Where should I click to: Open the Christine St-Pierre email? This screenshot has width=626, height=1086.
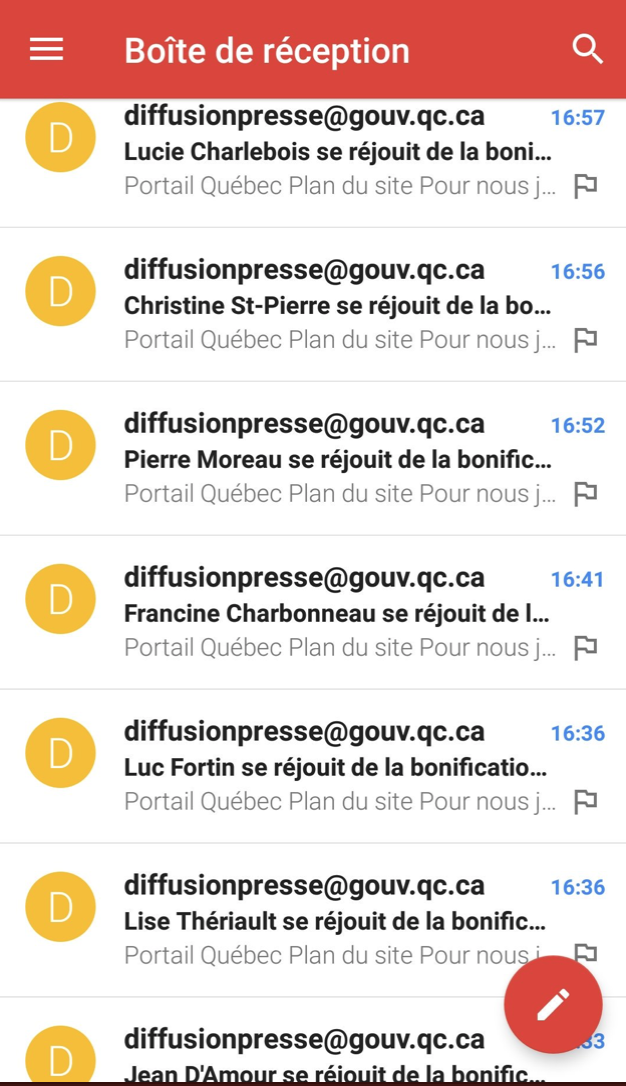pos(313,305)
